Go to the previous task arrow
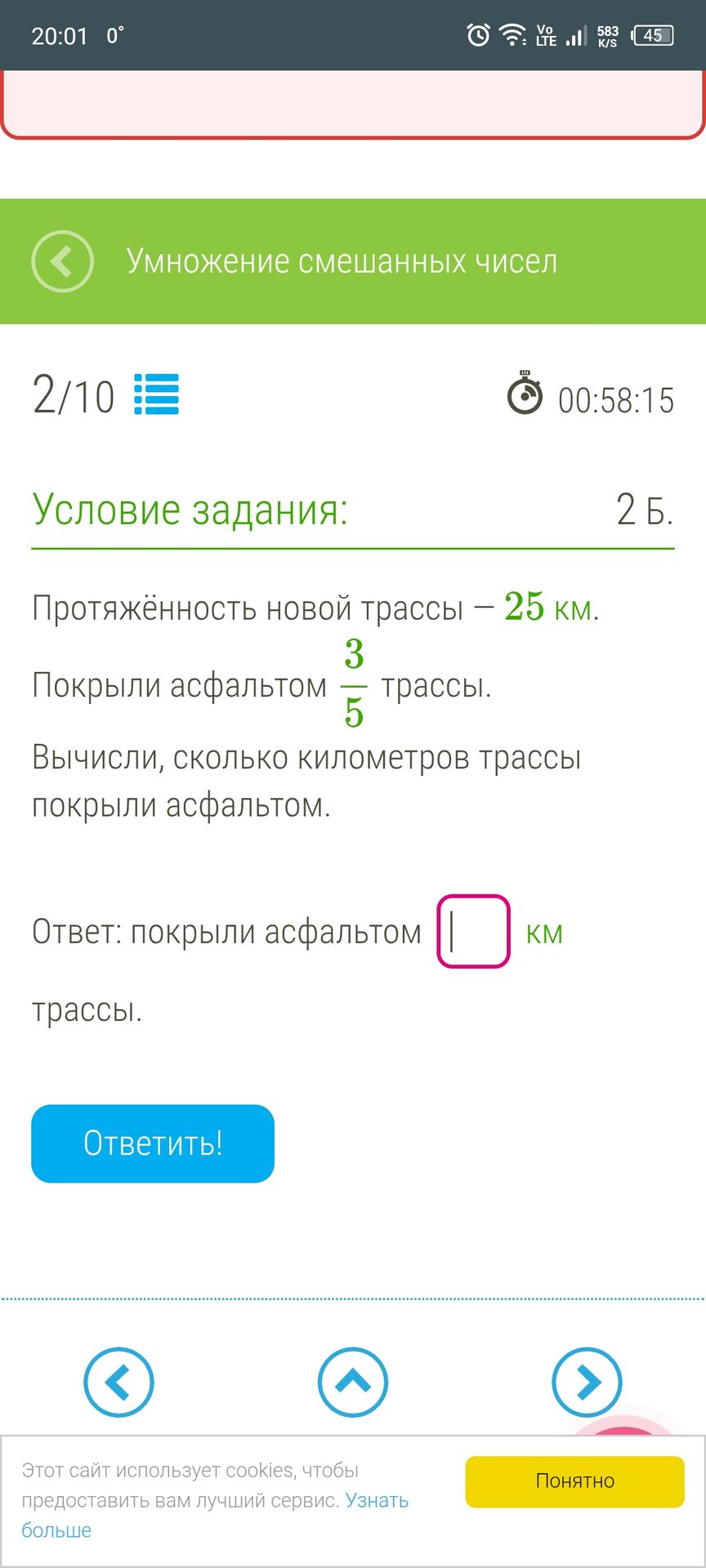This screenshot has height=1568, width=706. pos(118,1382)
